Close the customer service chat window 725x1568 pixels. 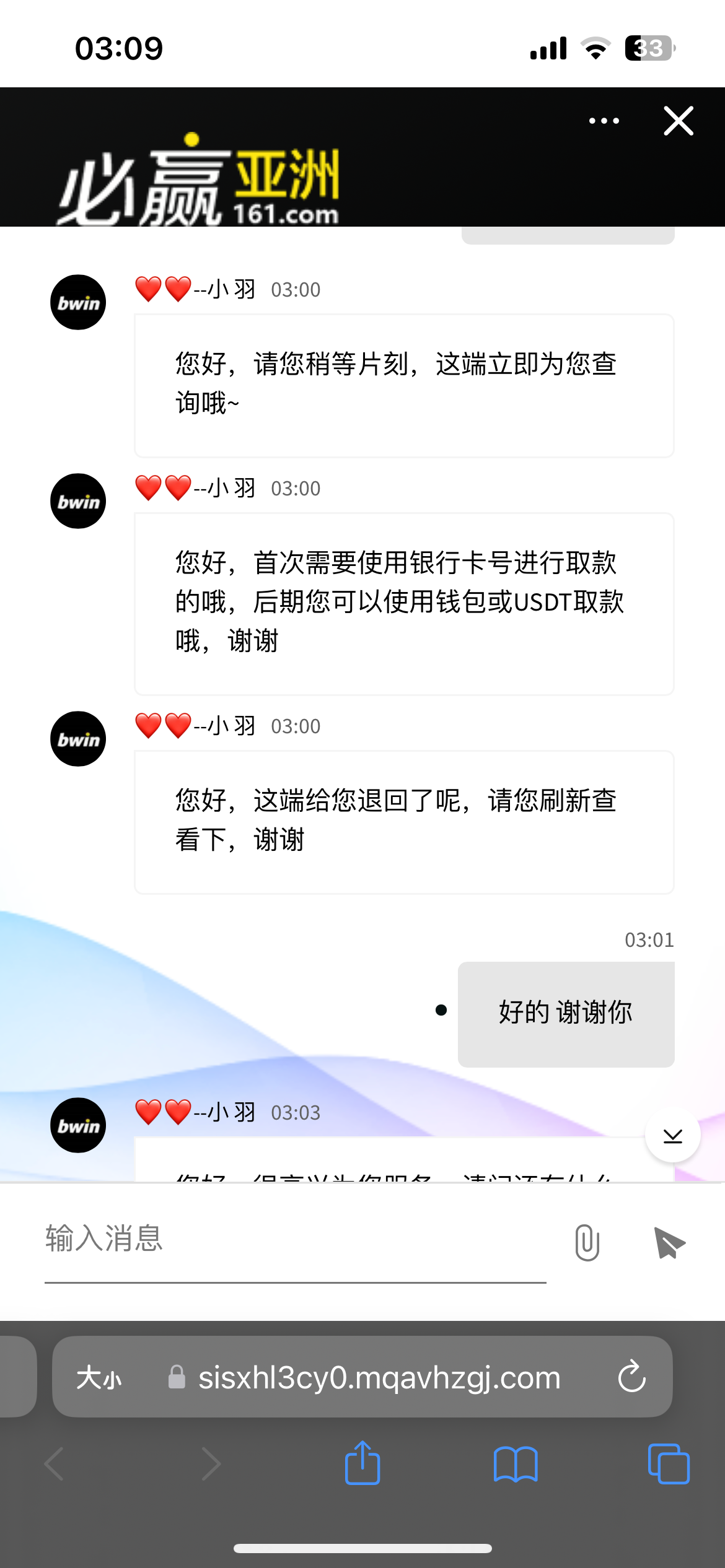(679, 121)
